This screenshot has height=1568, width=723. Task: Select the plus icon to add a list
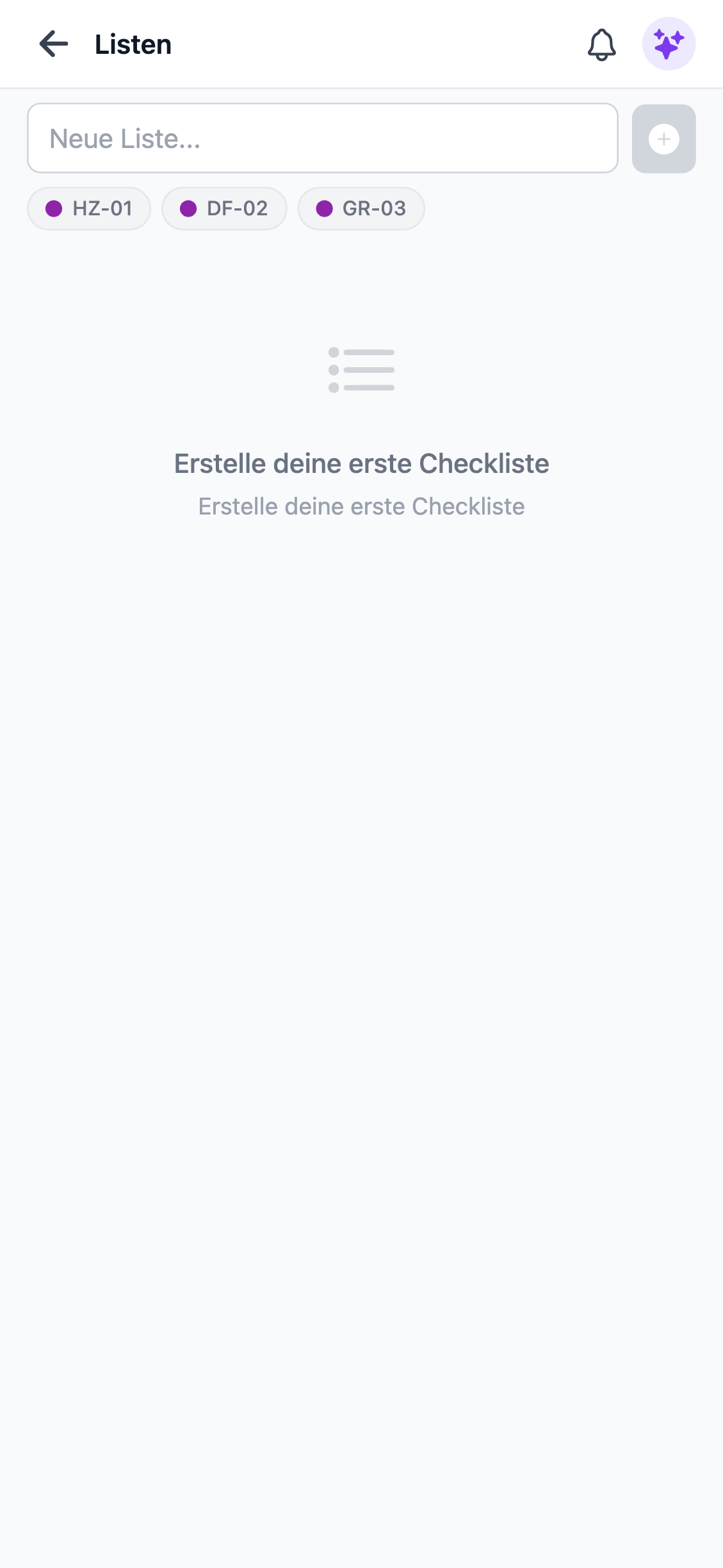[663, 138]
